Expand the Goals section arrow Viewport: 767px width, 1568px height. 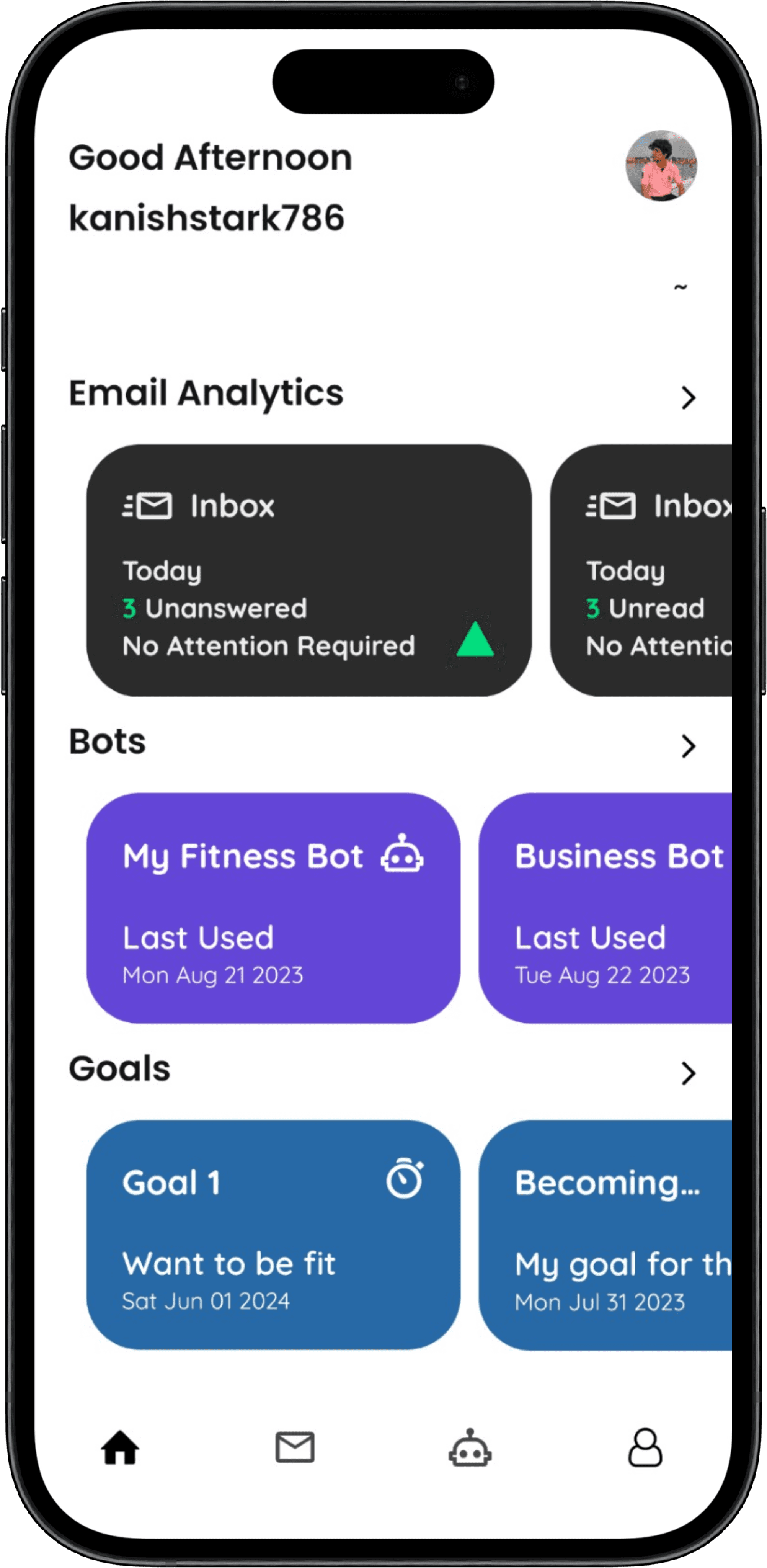[x=688, y=1073]
